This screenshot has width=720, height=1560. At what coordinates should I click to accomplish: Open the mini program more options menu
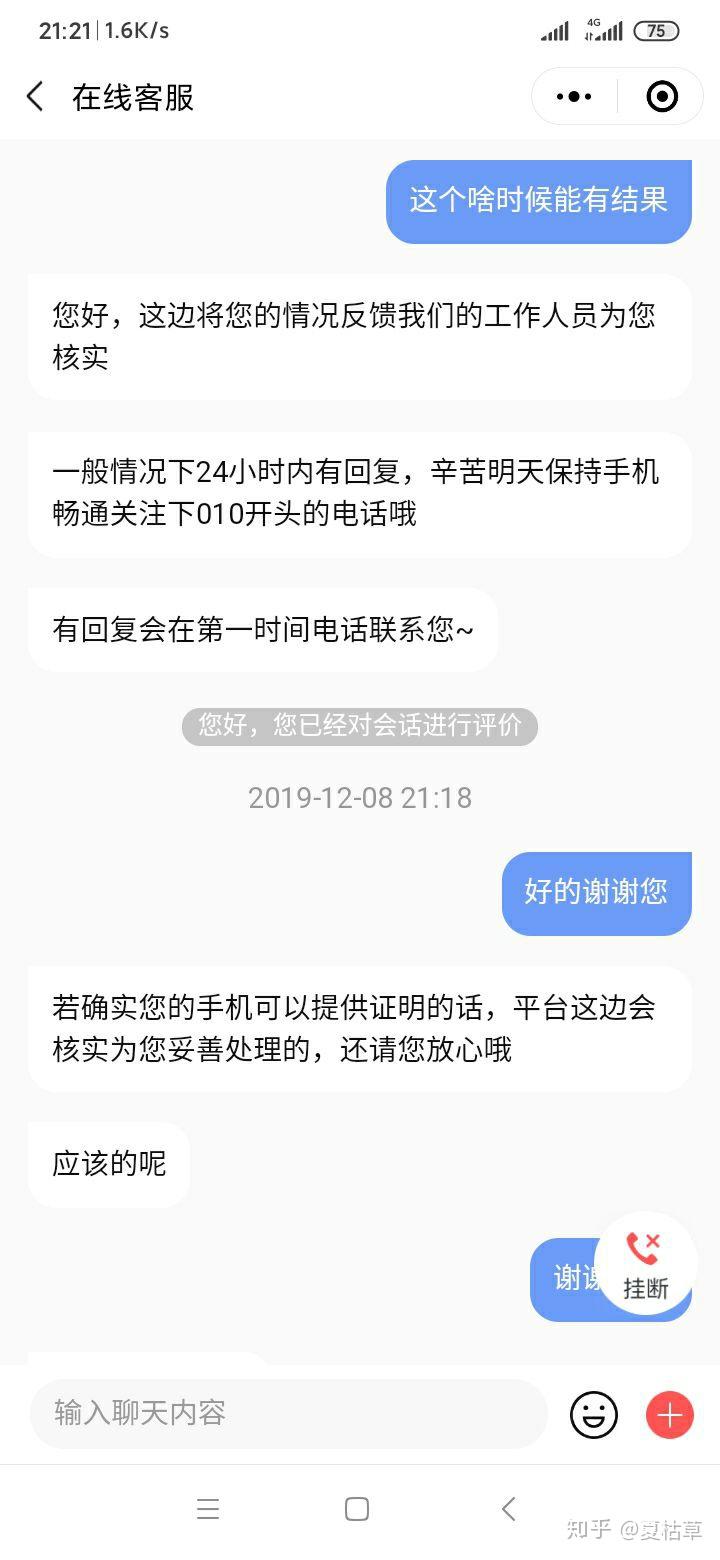click(574, 97)
